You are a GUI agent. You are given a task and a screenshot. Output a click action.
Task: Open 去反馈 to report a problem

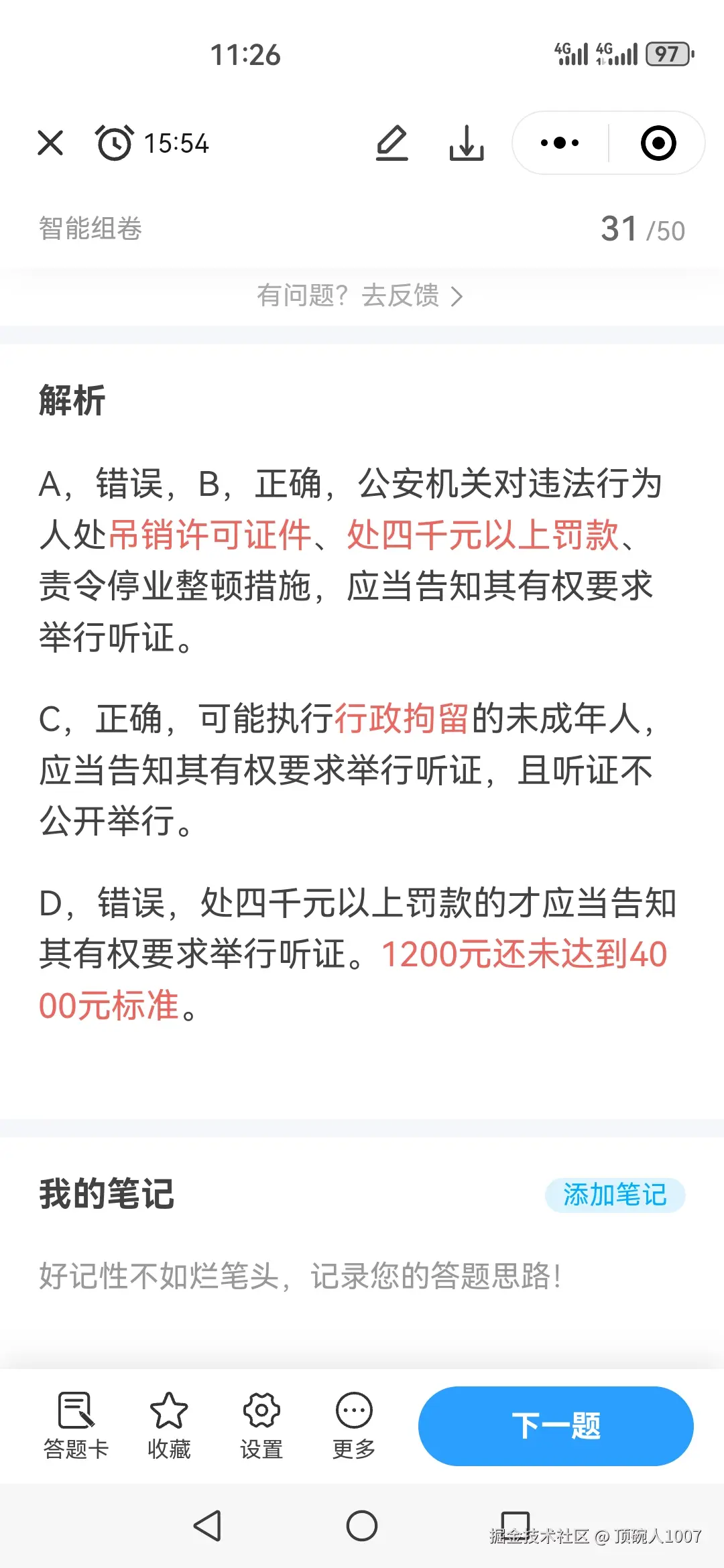(399, 297)
